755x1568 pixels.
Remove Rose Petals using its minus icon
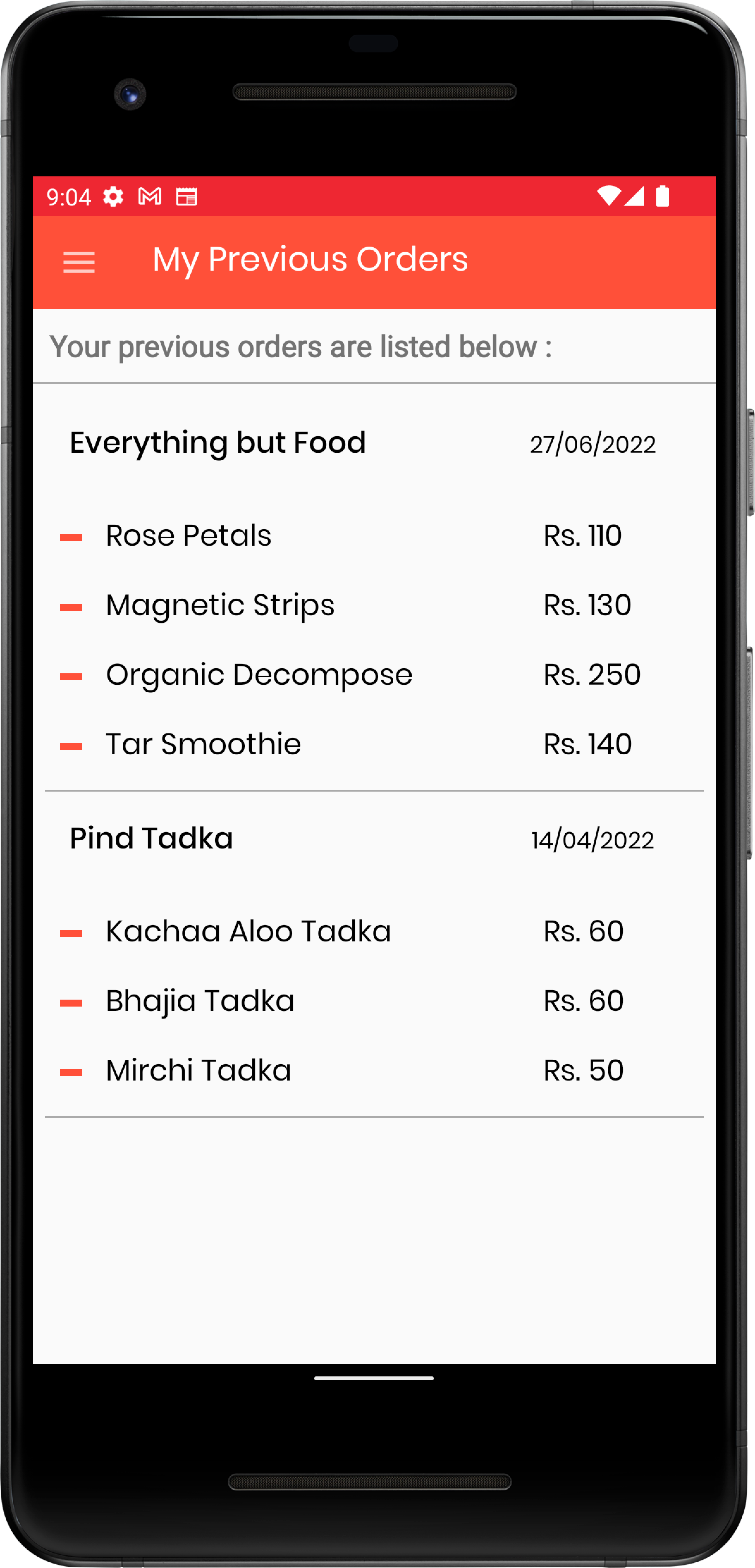coord(72,537)
